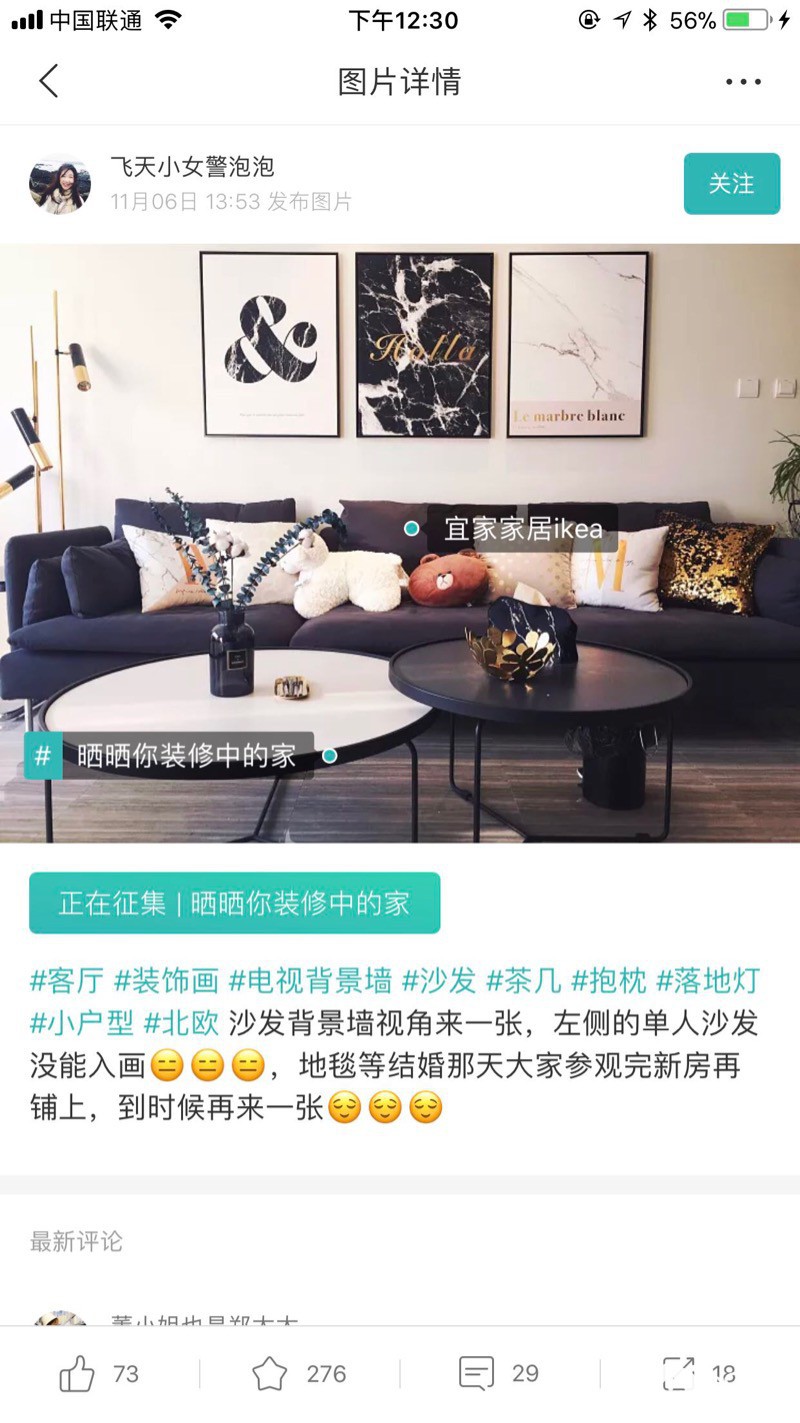Screen dimensions: 800x1423
Task: Open the 宜家家居ikea product tag
Action: point(522,529)
